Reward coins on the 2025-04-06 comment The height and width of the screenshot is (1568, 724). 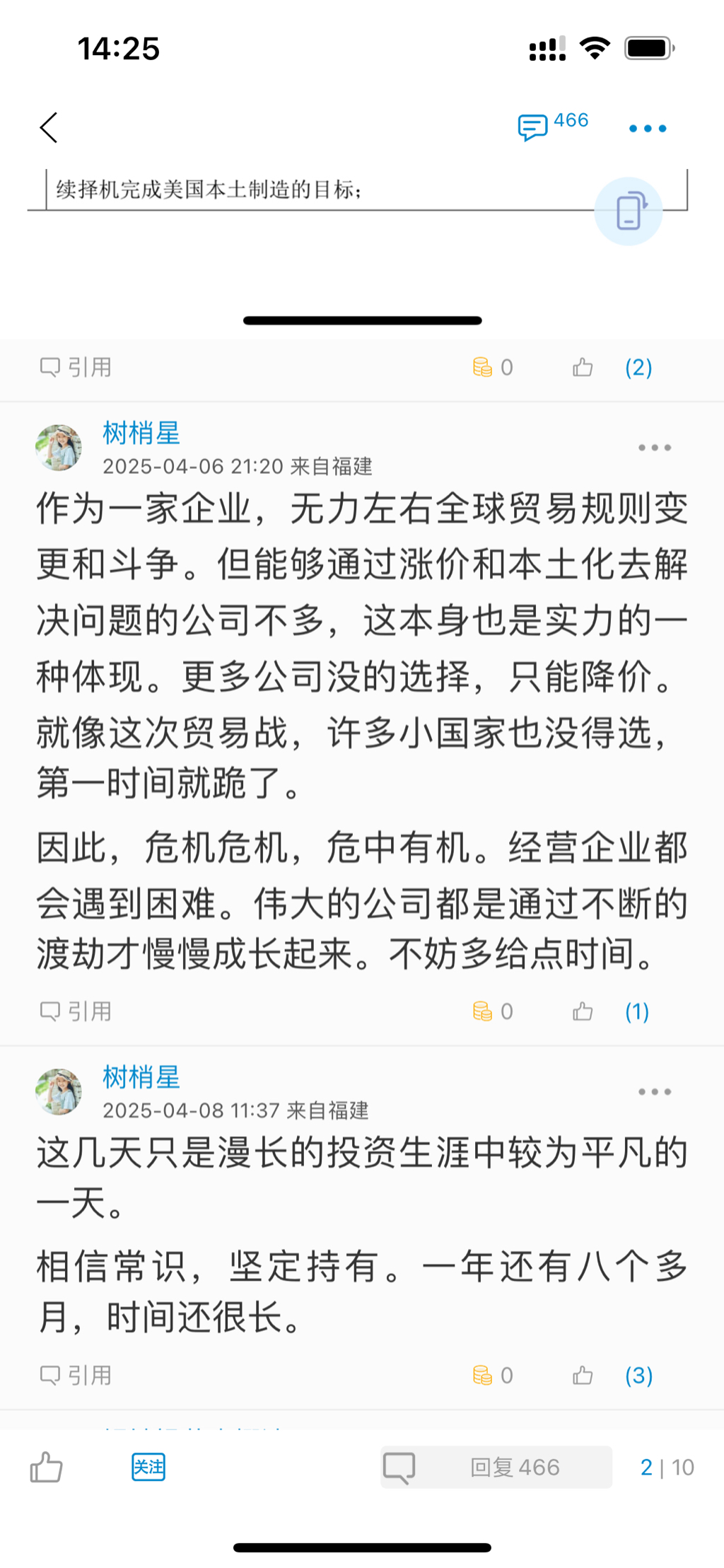492,1011
